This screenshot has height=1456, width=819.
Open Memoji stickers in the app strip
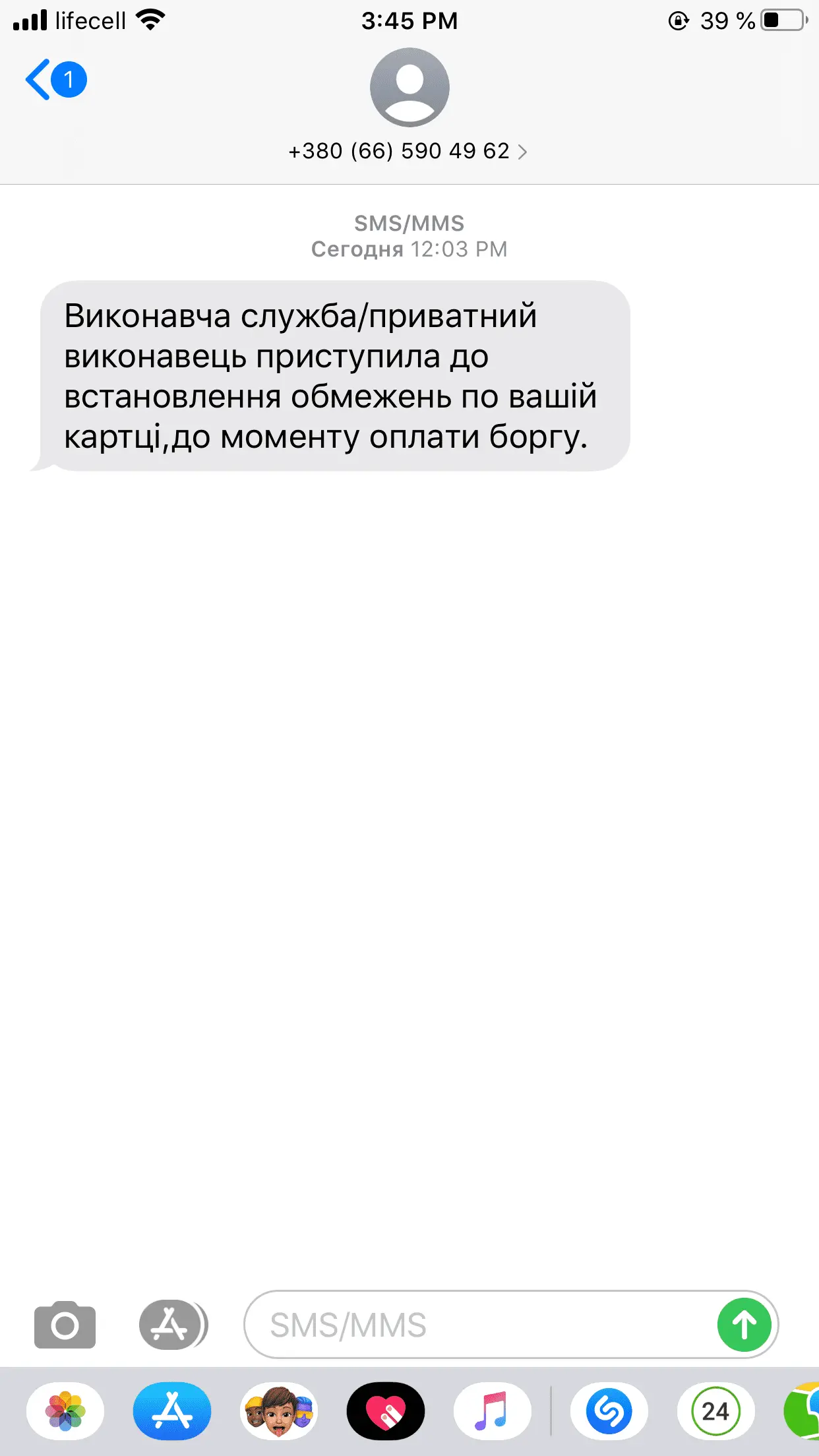[279, 1411]
